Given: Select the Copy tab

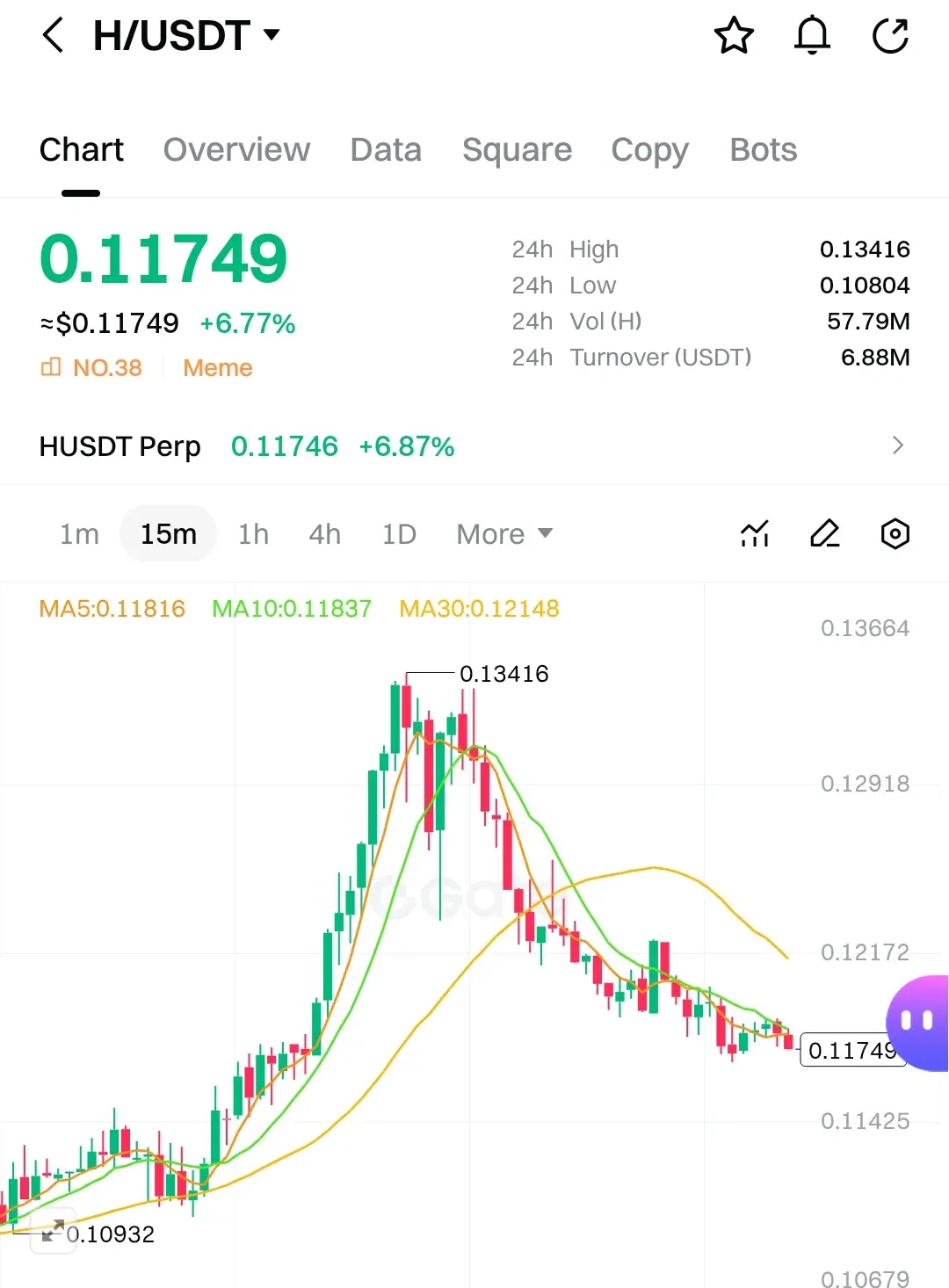Looking at the screenshot, I should coord(649,150).
